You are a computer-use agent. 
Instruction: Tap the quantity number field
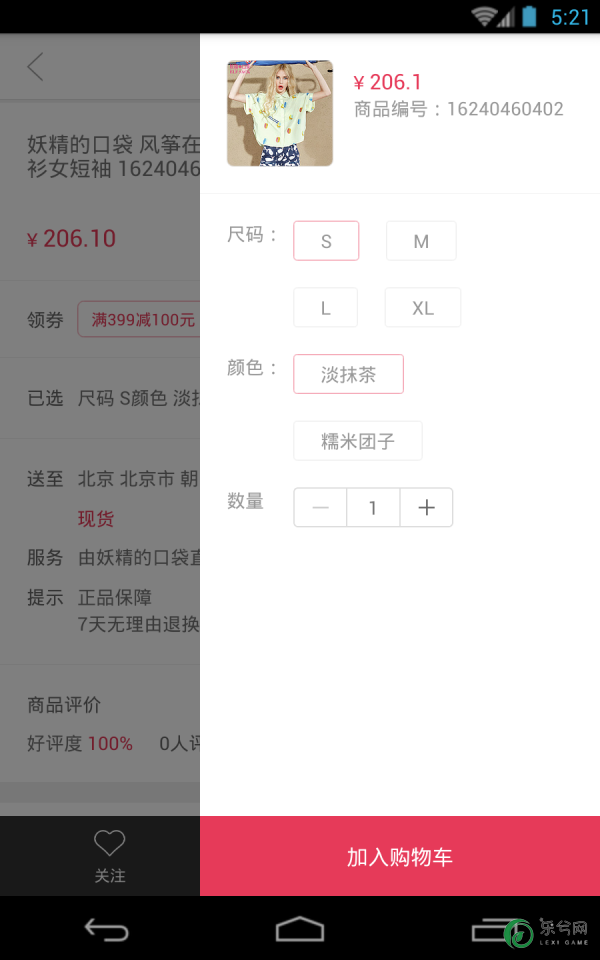(373, 508)
